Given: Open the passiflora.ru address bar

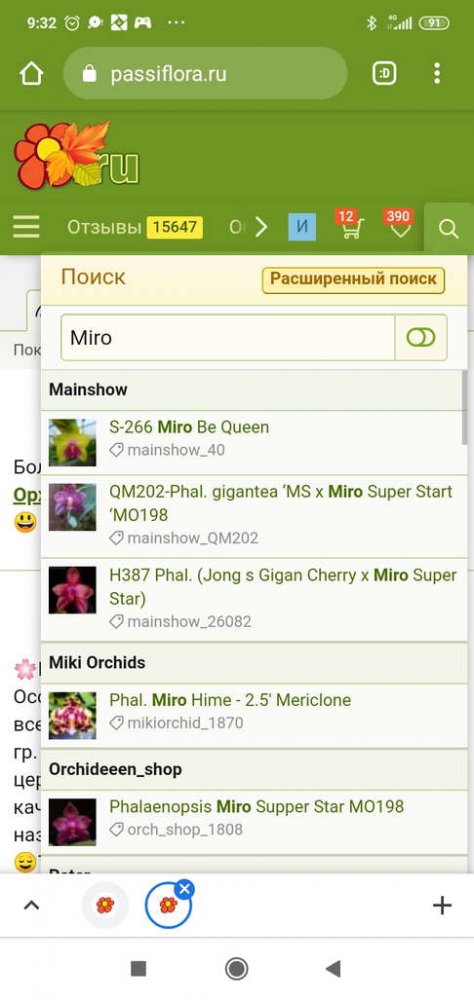Looking at the screenshot, I should [205, 74].
